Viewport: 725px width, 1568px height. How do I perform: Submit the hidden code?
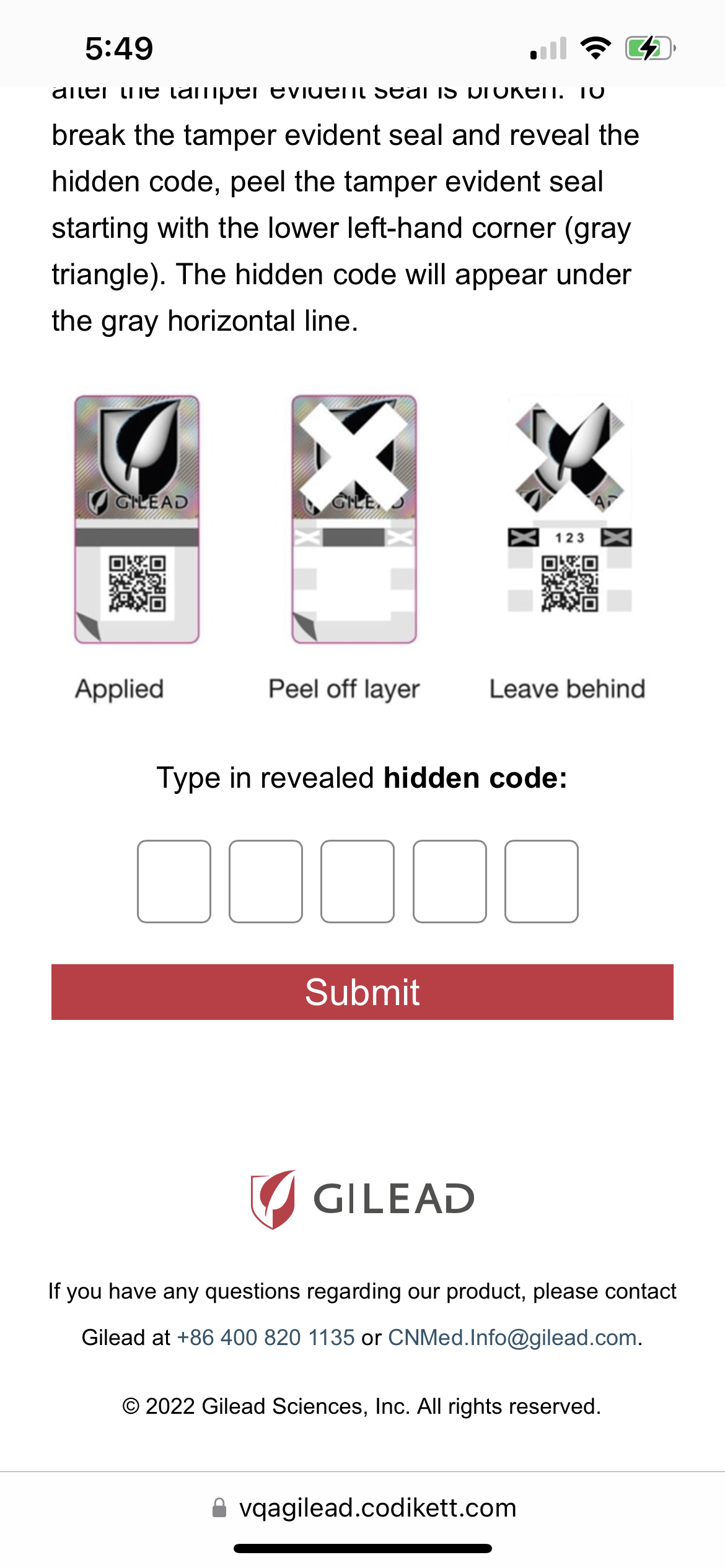(362, 992)
